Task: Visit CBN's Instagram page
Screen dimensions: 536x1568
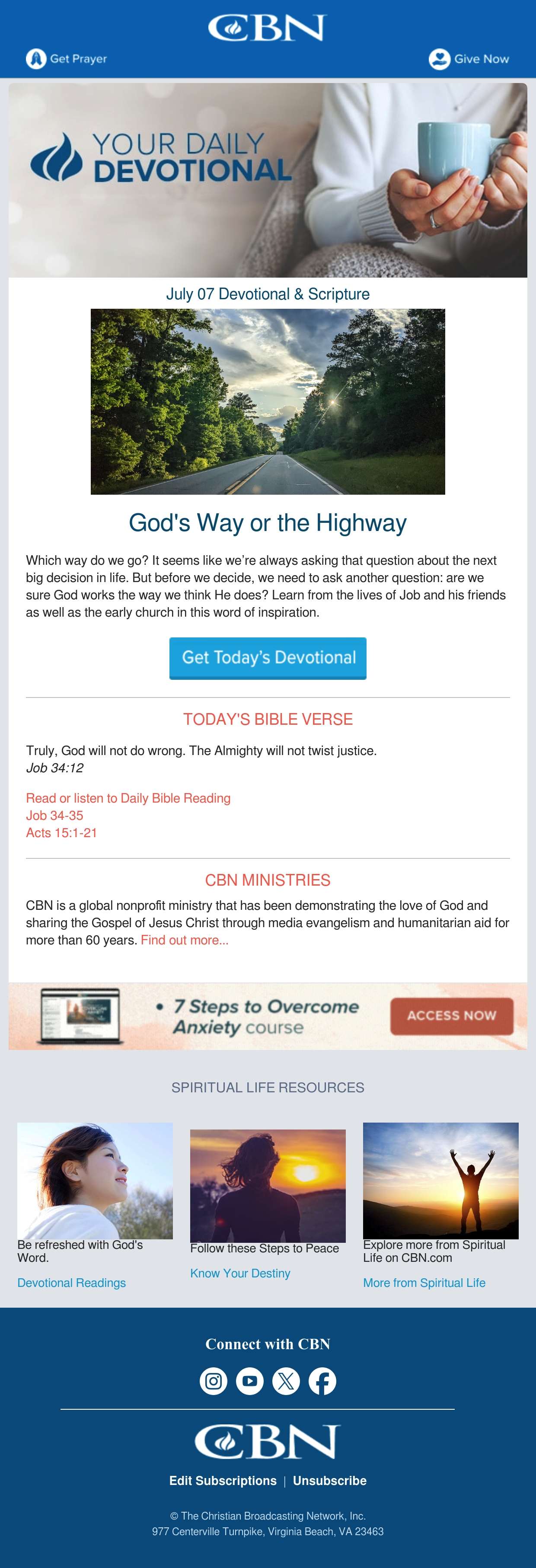Action: click(x=214, y=1381)
